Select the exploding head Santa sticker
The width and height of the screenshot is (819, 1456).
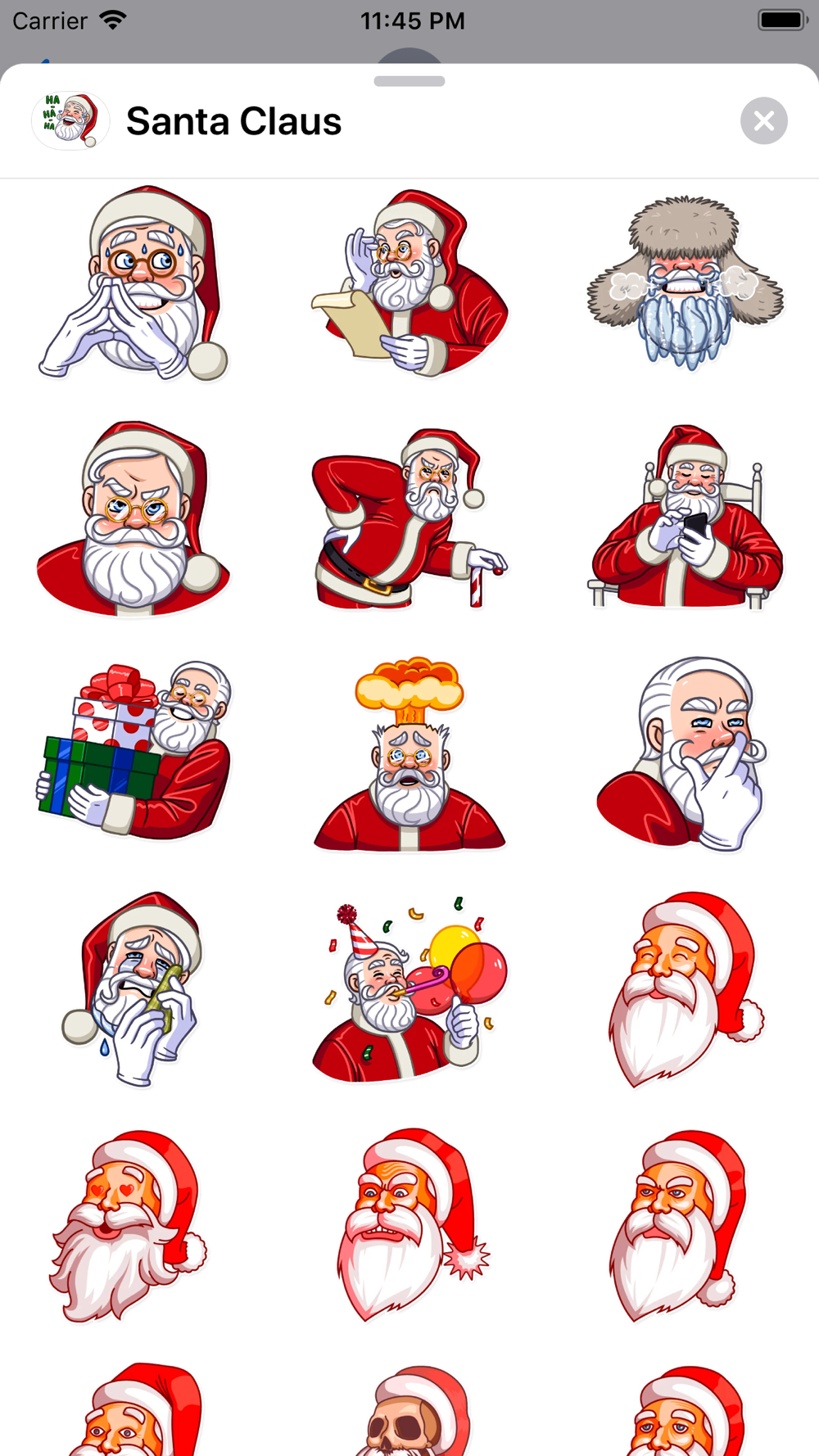pyautogui.click(x=409, y=752)
